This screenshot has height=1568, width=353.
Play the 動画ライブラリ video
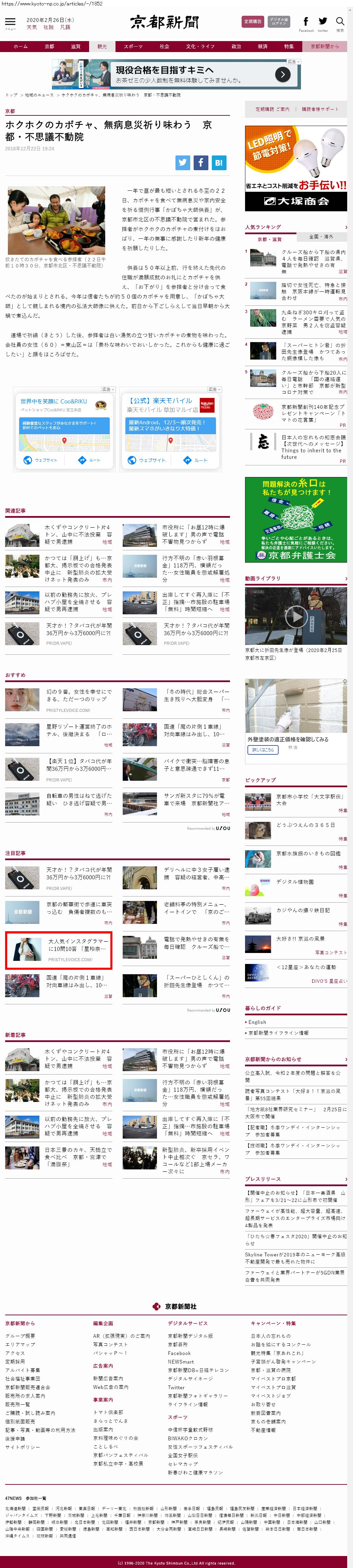296,617
